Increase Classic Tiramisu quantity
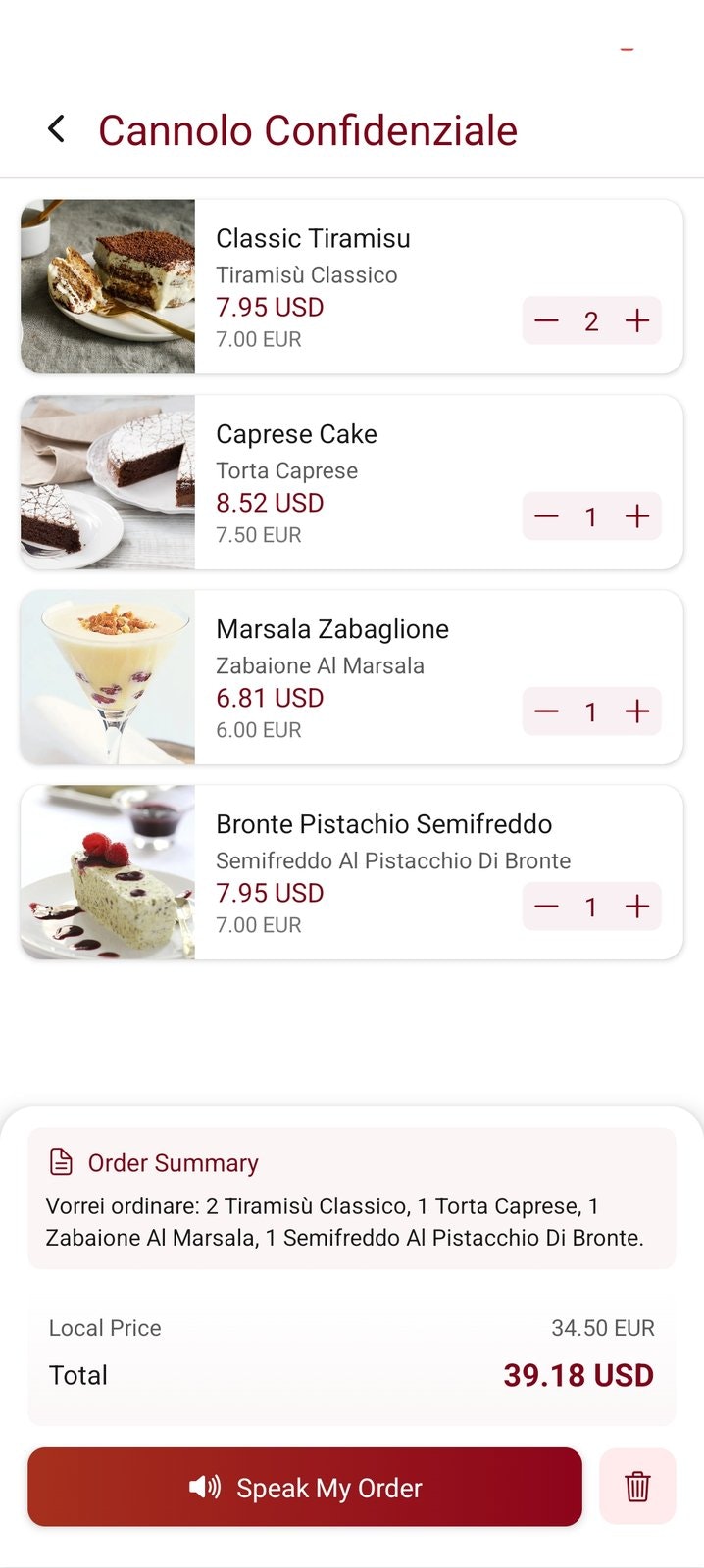Viewport: 704px width, 1568px height. point(637,320)
